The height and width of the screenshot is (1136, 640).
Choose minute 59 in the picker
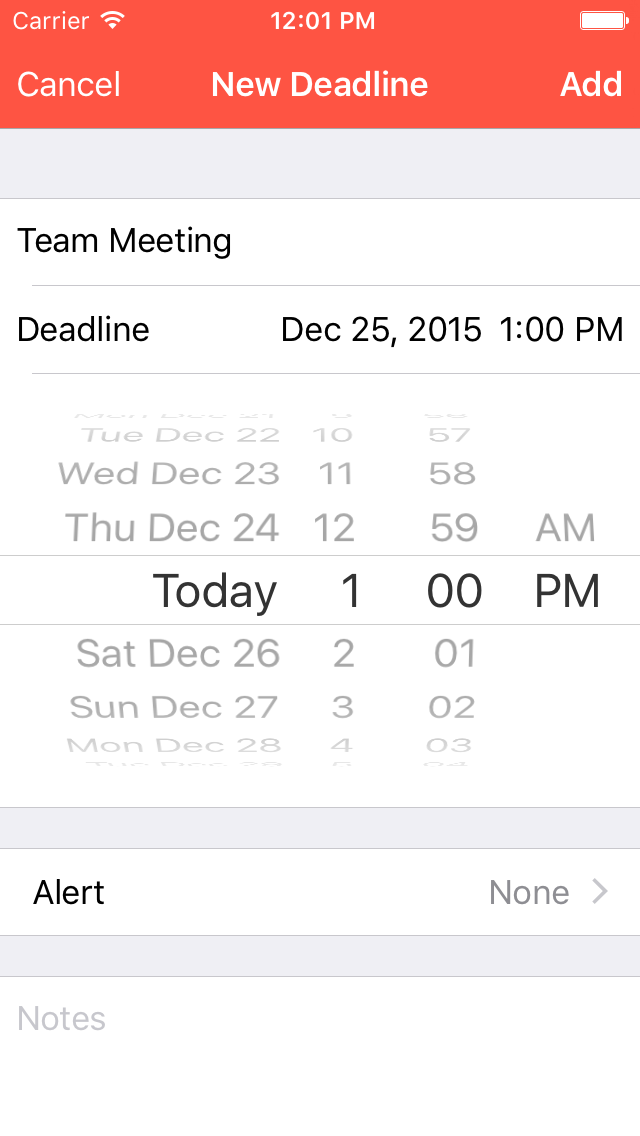pos(454,527)
